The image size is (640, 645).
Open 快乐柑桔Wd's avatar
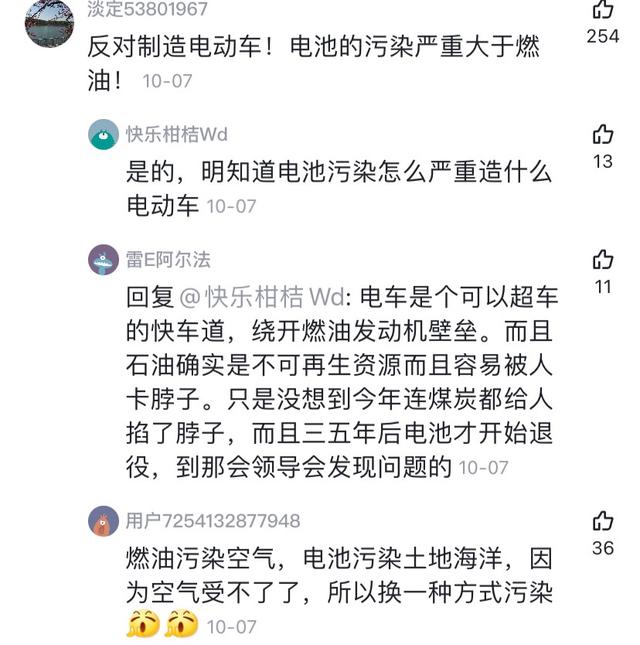point(103,135)
